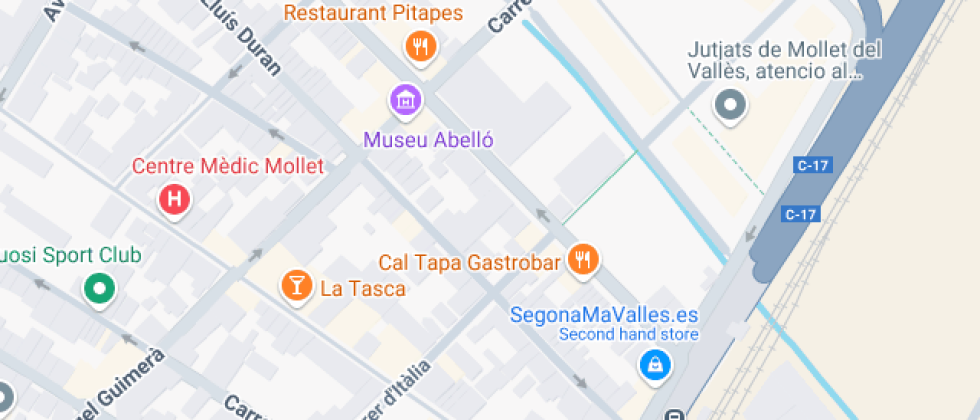Tap the SegonaMaValles.es shop pin
The image size is (980, 420).
click(654, 365)
